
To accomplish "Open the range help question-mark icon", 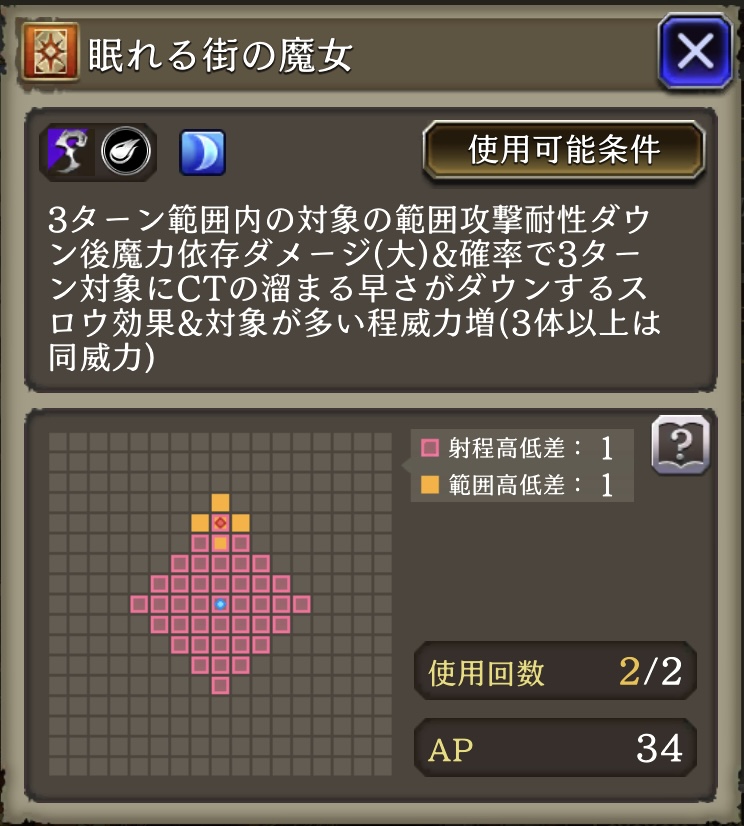I will [x=679, y=446].
